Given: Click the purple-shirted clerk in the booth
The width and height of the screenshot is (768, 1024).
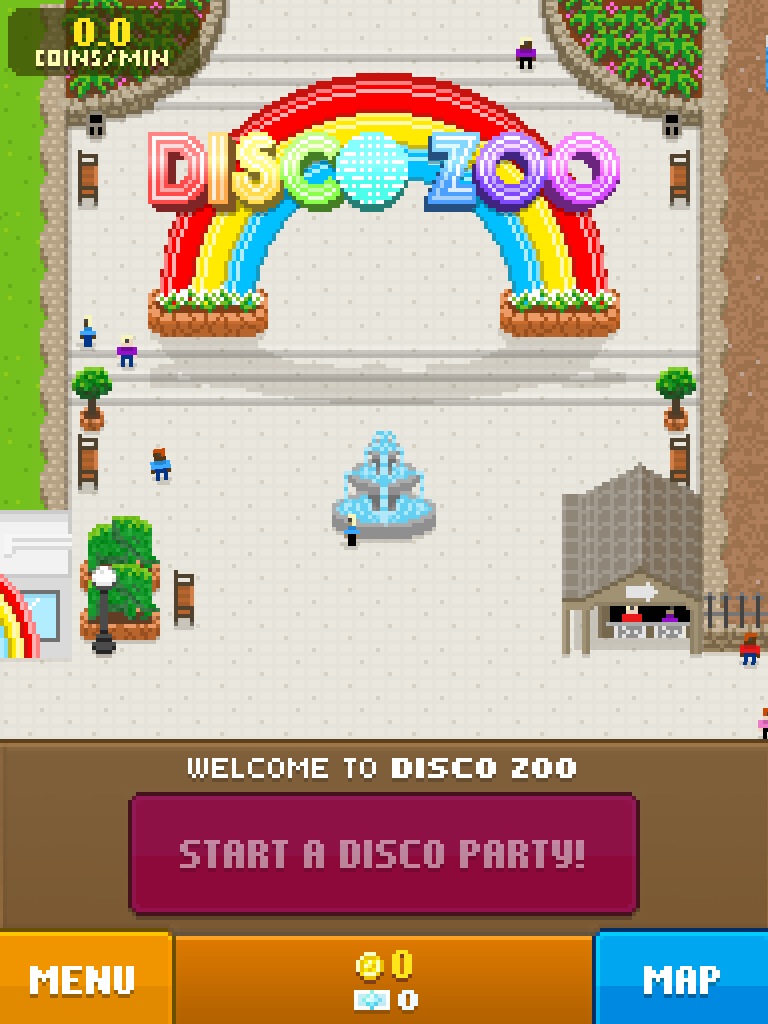Looking at the screenshot, I should point(669,617).
